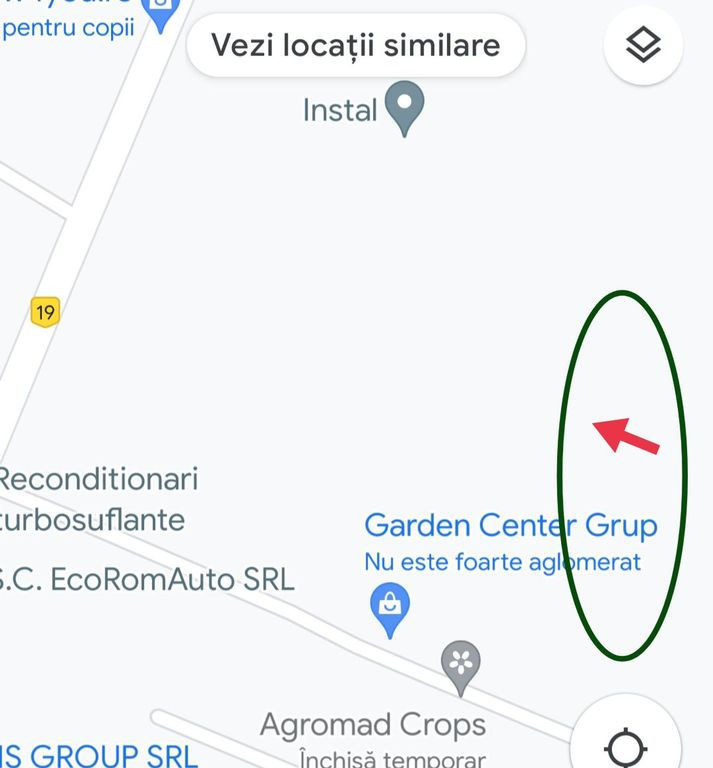Tap the 'Vezi locații similare' chip
The image size is (713, 768).
[355, 45]
